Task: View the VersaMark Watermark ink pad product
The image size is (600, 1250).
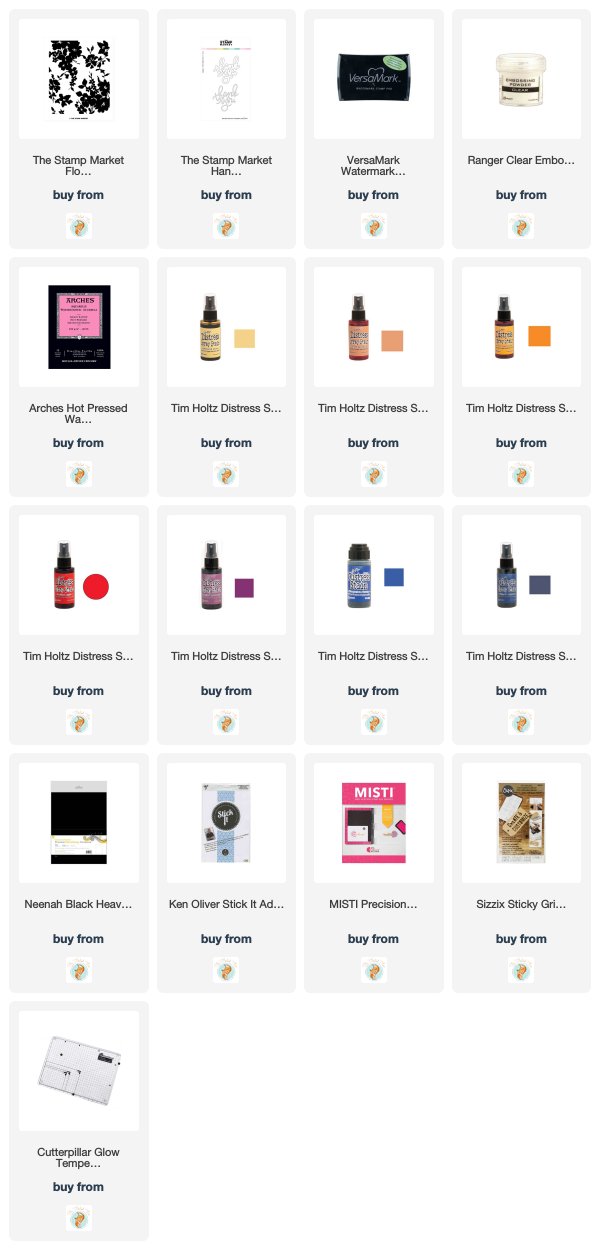Action: tap(373, 129)
